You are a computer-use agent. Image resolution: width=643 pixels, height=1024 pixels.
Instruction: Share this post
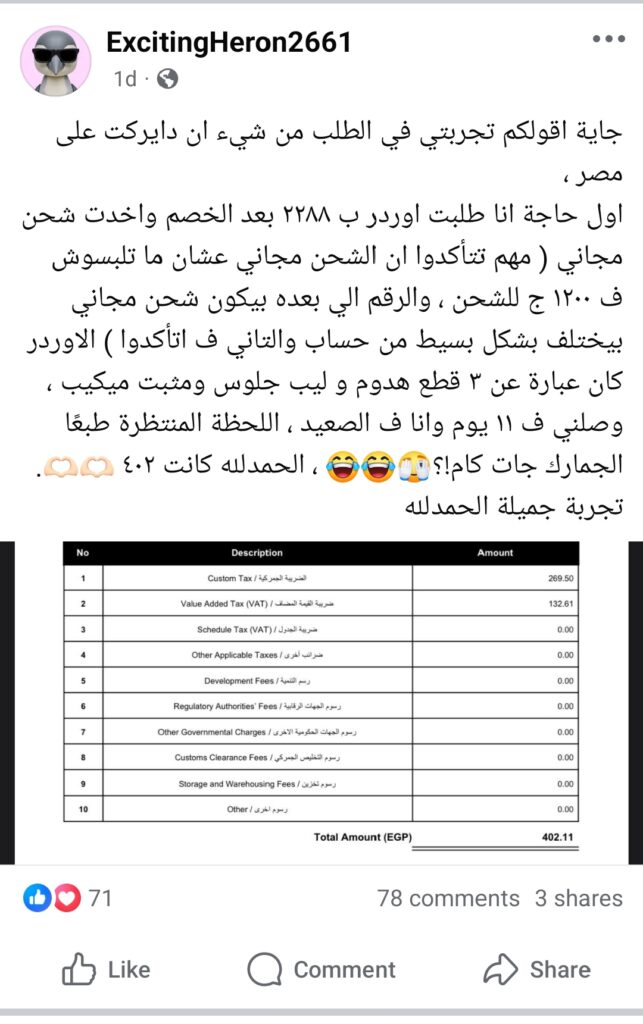(537, 969)
